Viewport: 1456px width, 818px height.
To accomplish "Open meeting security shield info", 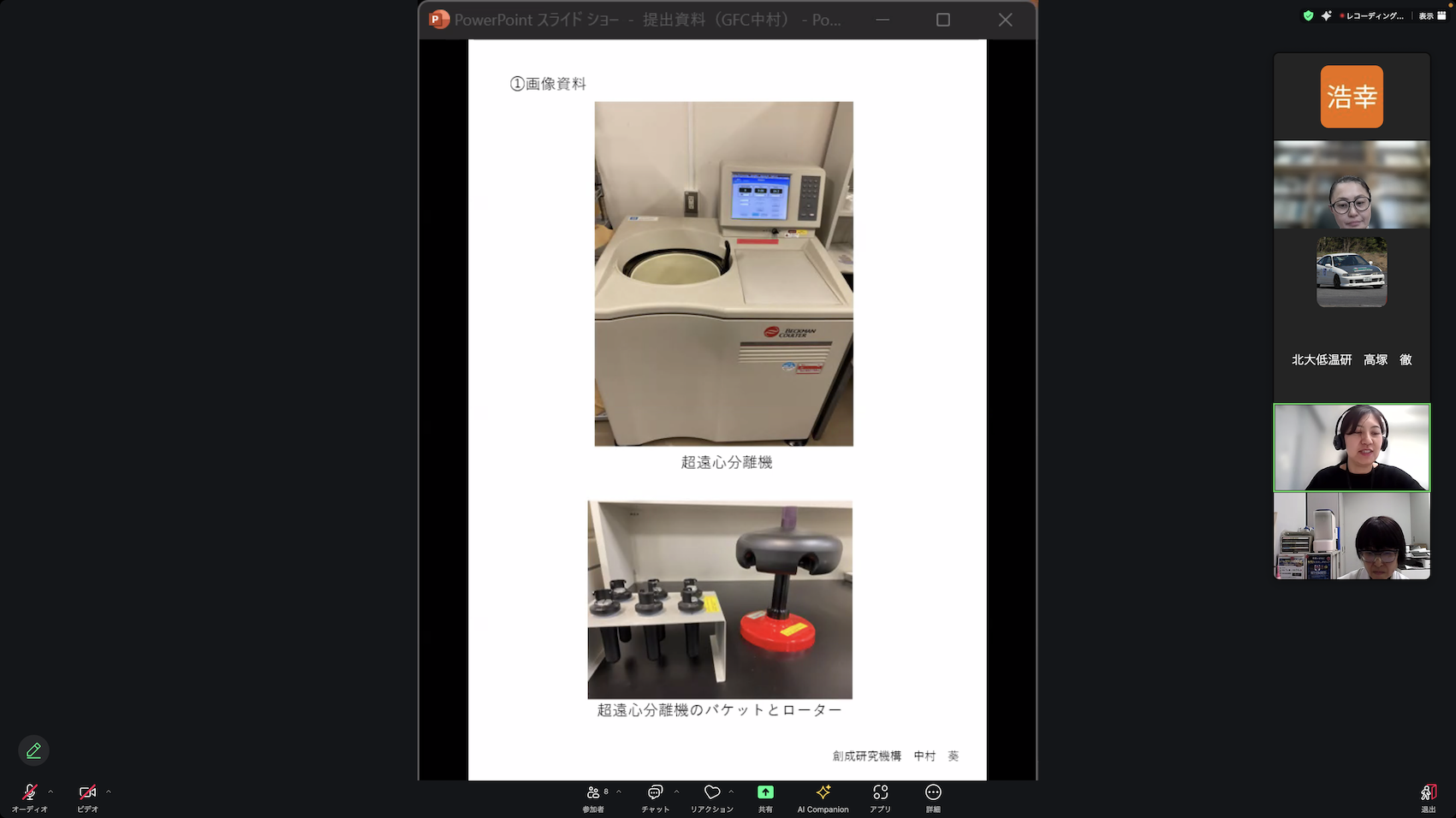I will point(1308,15).
